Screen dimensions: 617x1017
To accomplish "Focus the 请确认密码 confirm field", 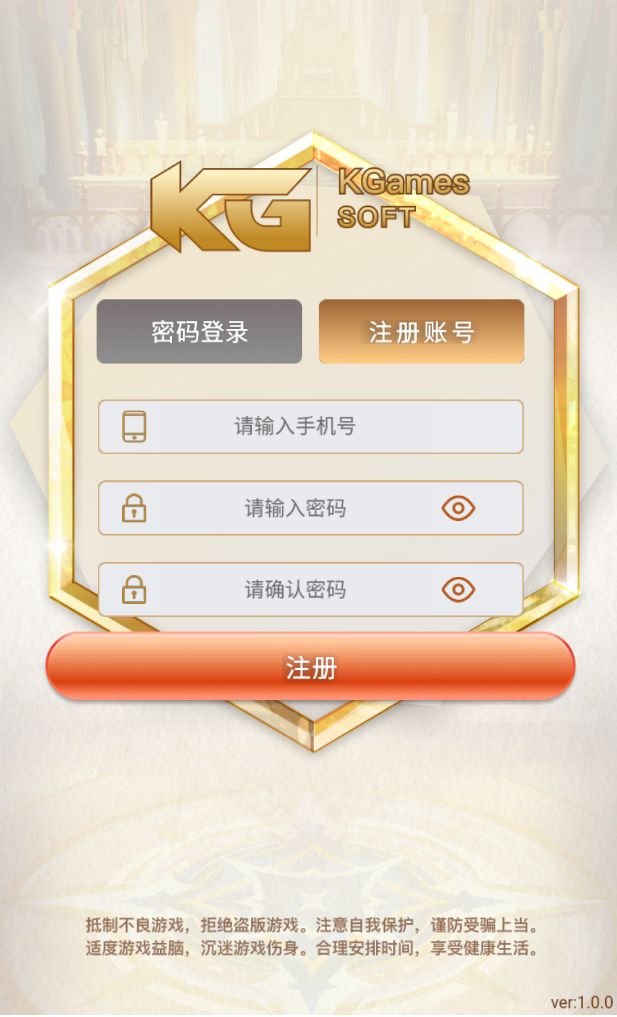I will [295, 589].
